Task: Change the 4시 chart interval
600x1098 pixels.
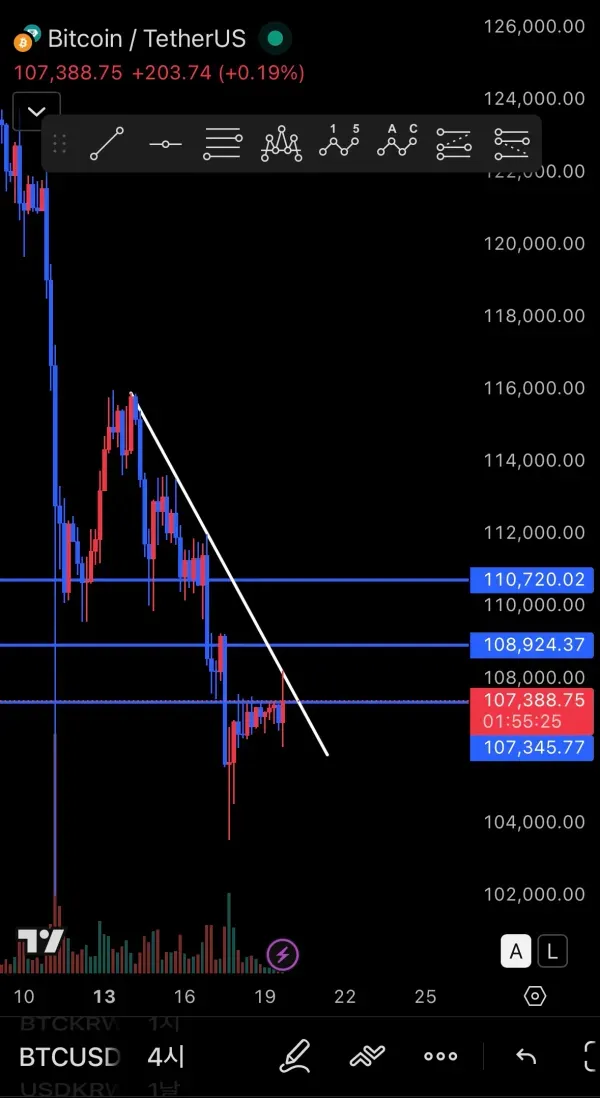Action: pyautogui.click(x=165, y=1056)
